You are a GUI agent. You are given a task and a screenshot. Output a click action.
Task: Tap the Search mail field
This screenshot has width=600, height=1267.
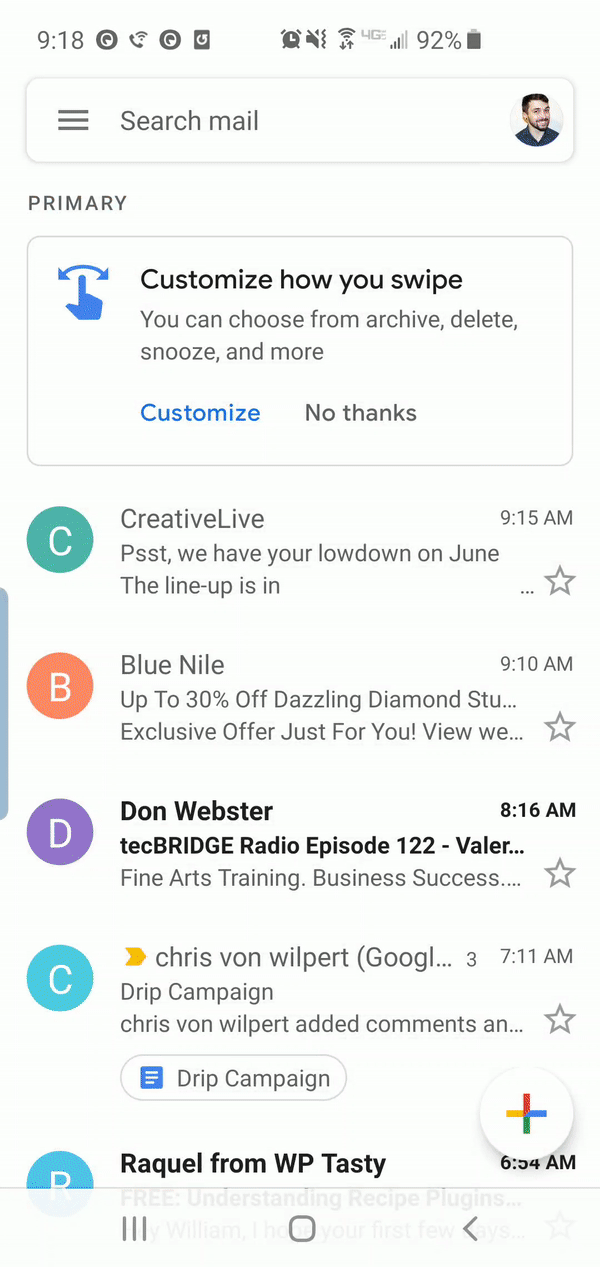click(300, 121)
